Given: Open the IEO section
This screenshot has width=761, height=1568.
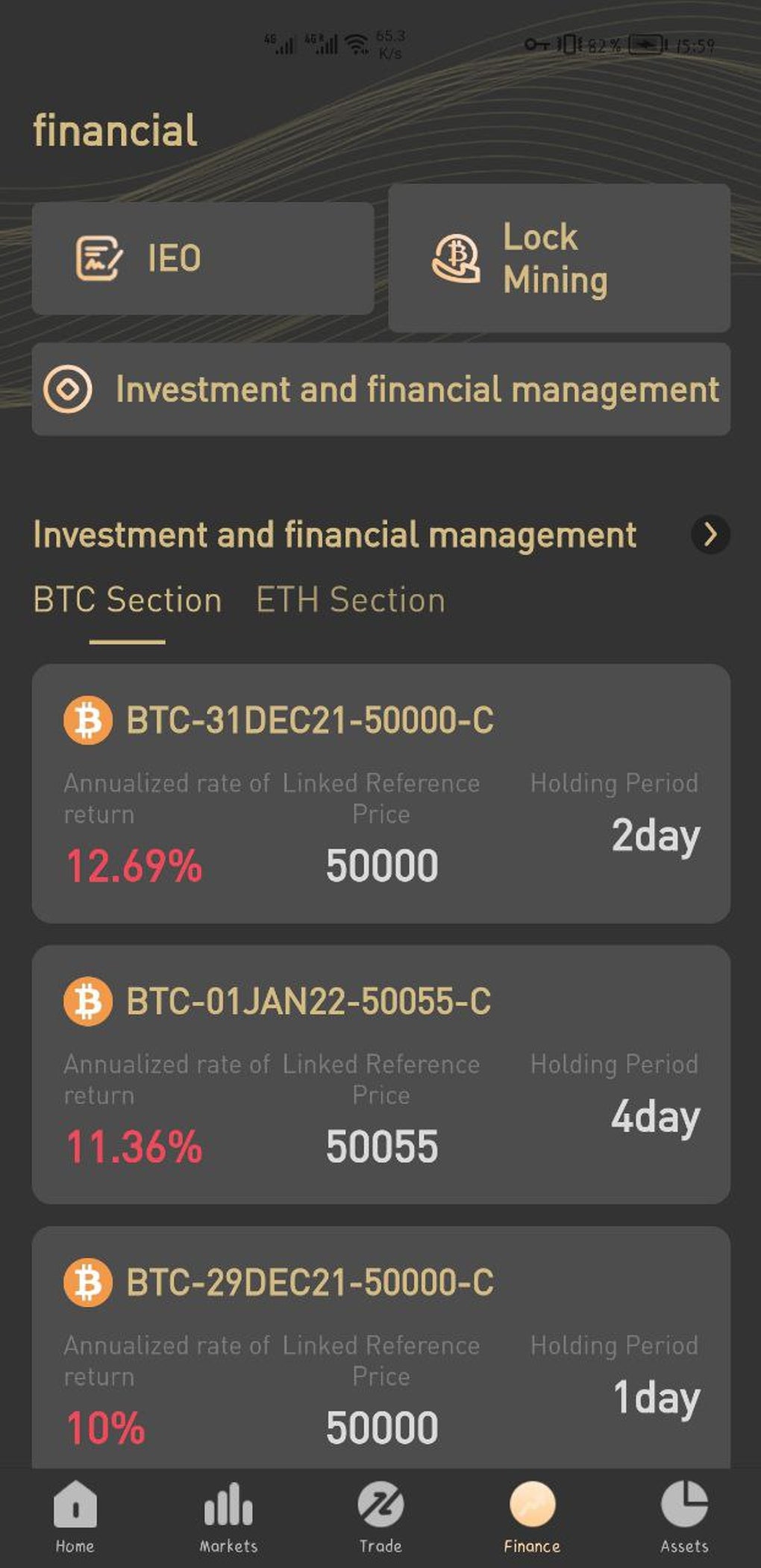Looking at the screenshot, I should (202, 258).
